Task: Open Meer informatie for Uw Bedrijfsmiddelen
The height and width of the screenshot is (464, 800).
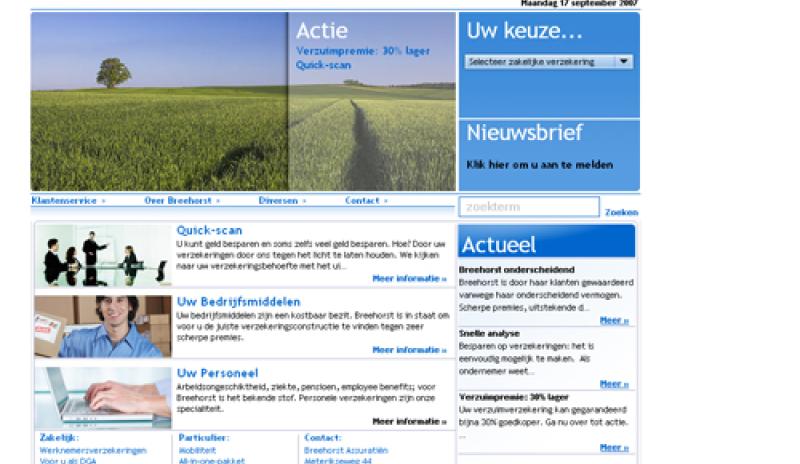Action: coord(409,350)
